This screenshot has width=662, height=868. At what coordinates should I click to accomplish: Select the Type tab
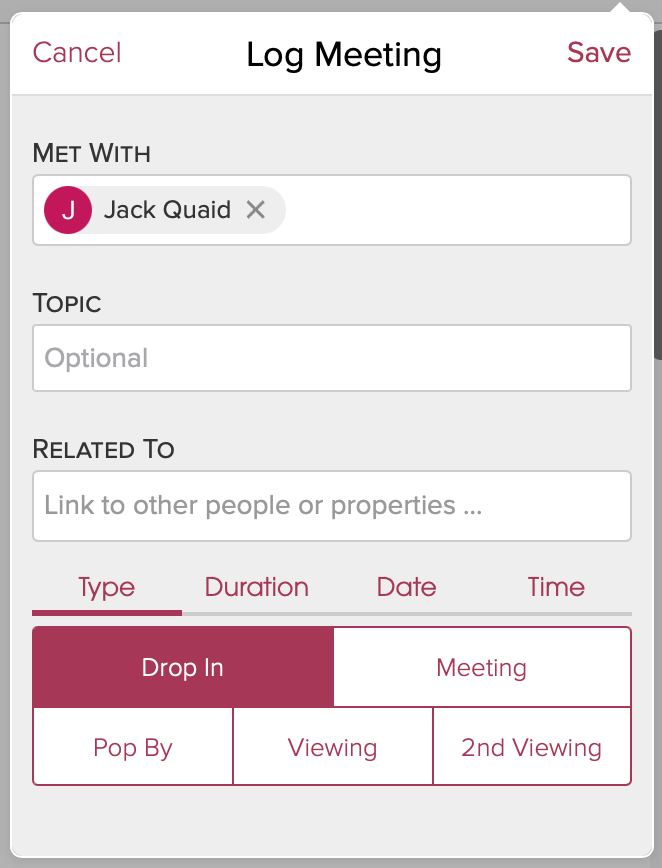[x=107, y=587]
